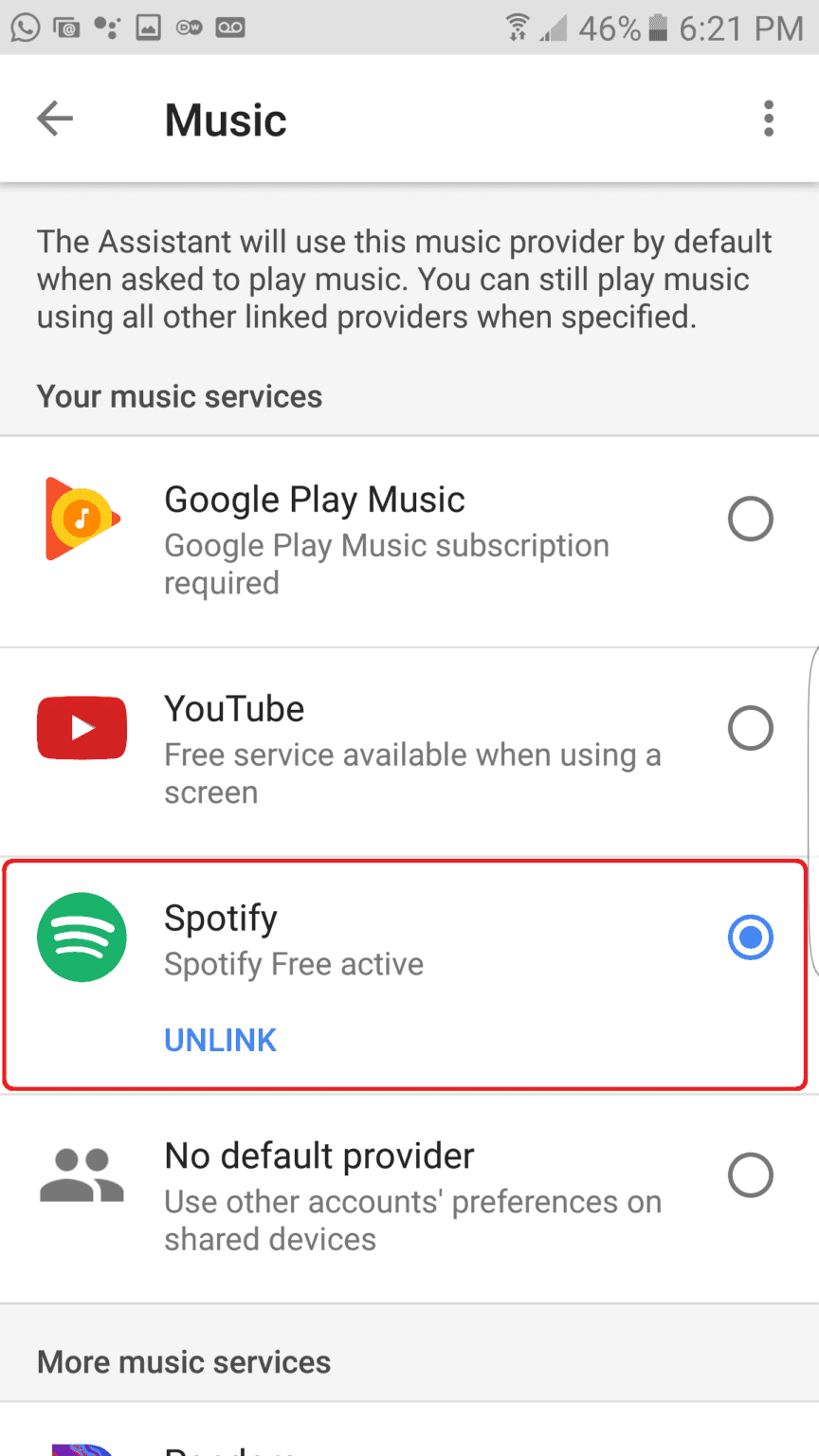819x1456 pixels.
Task: Click the Google Assistant dots notification icon
Action: click(107, 28)
